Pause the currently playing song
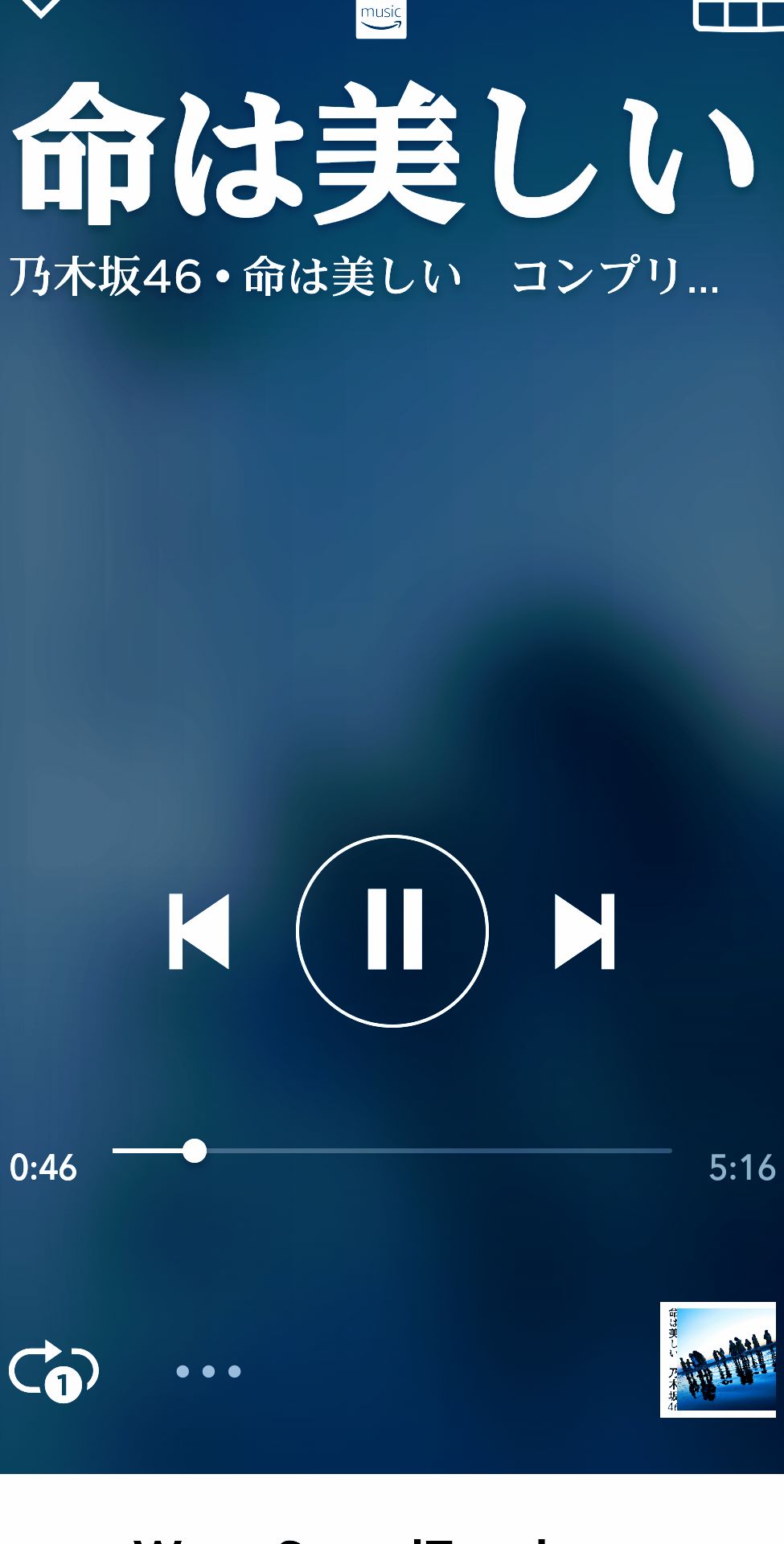This screenshot has height=1544, width=784. pos(392,930)
